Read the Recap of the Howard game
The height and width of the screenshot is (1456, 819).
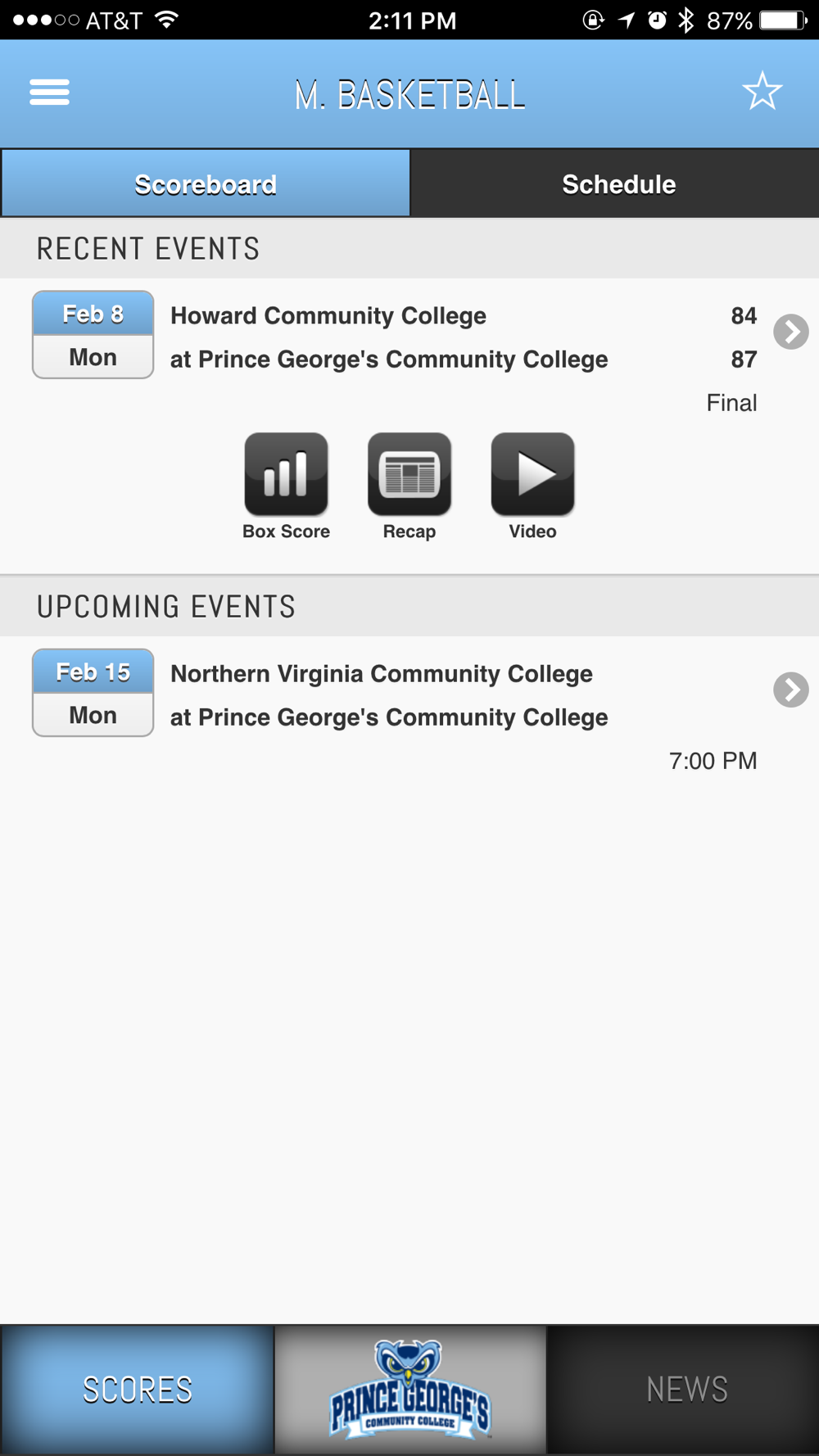409,486
